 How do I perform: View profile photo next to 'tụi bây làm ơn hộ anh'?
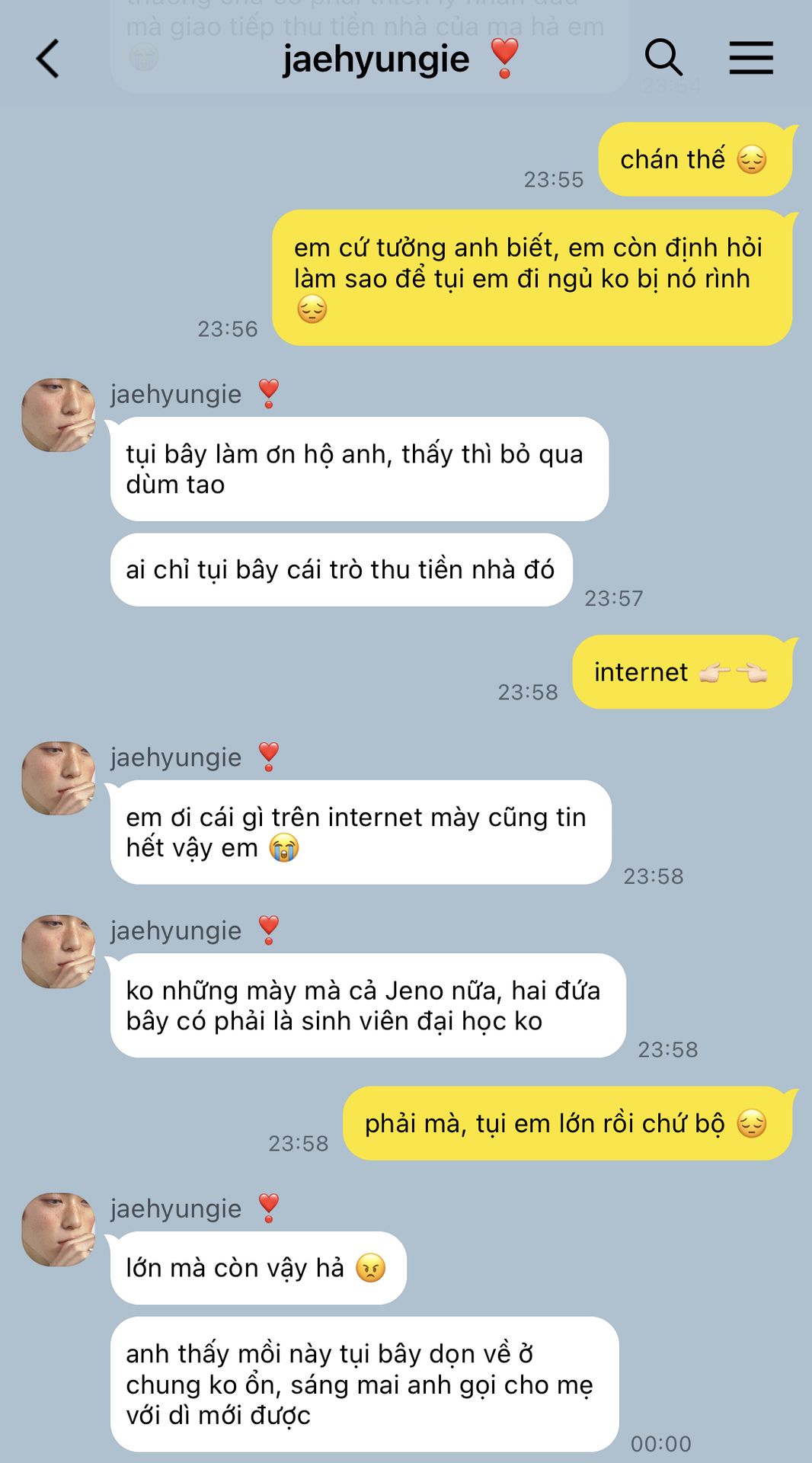point(59,415)
